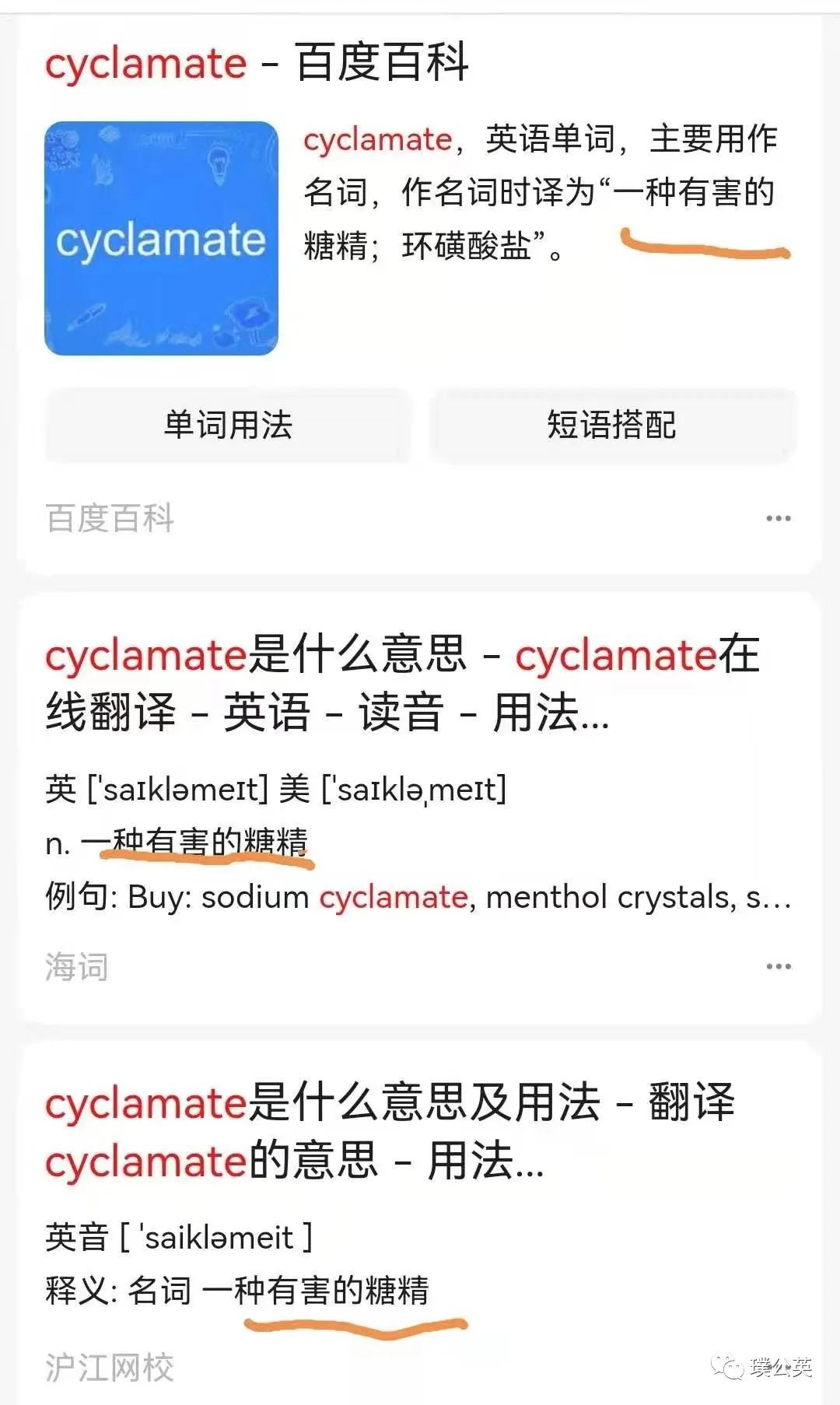The height and width of the screenshot is (1405, 840).
Task: Select the Haici source label
Action: click(x=74, y=965)
